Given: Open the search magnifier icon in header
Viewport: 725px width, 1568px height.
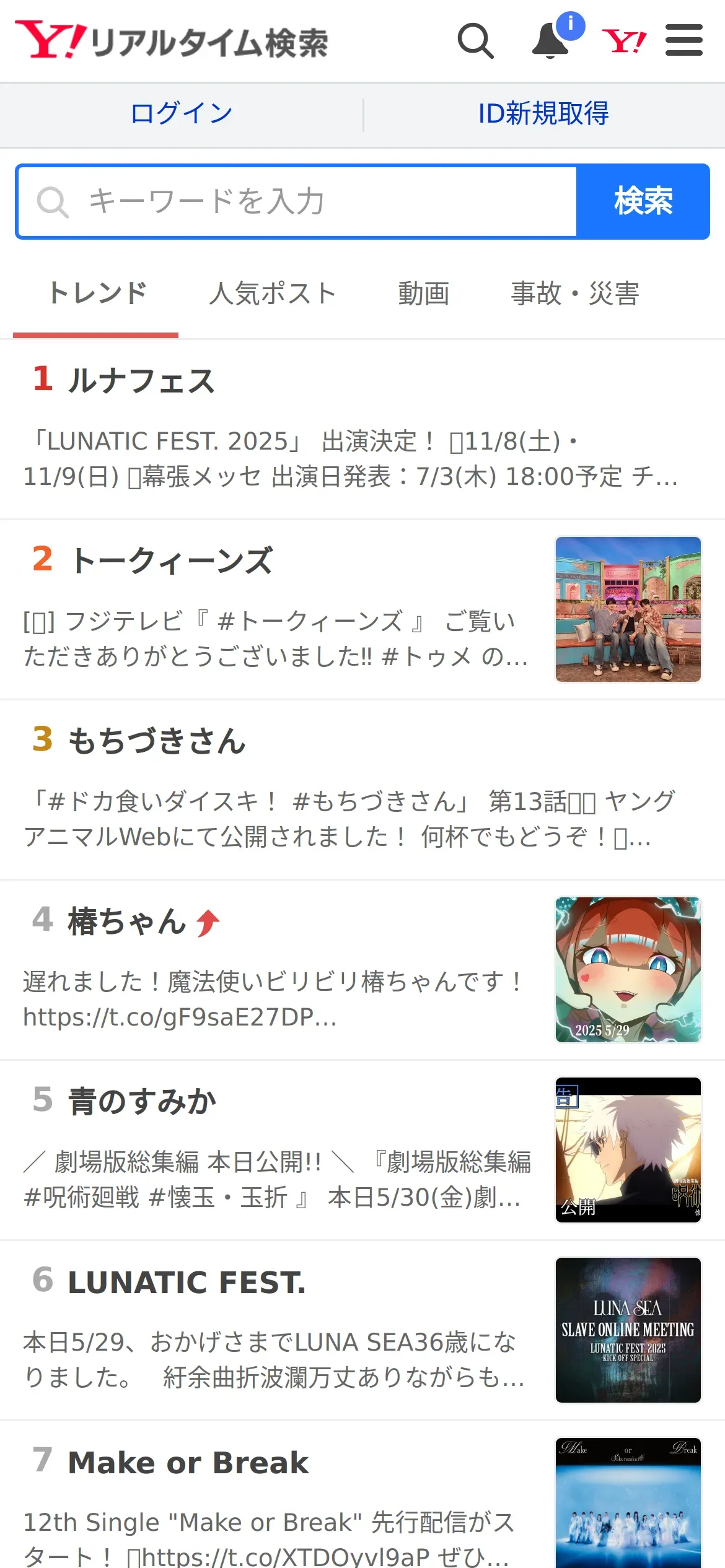Looking at the screenshot, I should 475,41.
